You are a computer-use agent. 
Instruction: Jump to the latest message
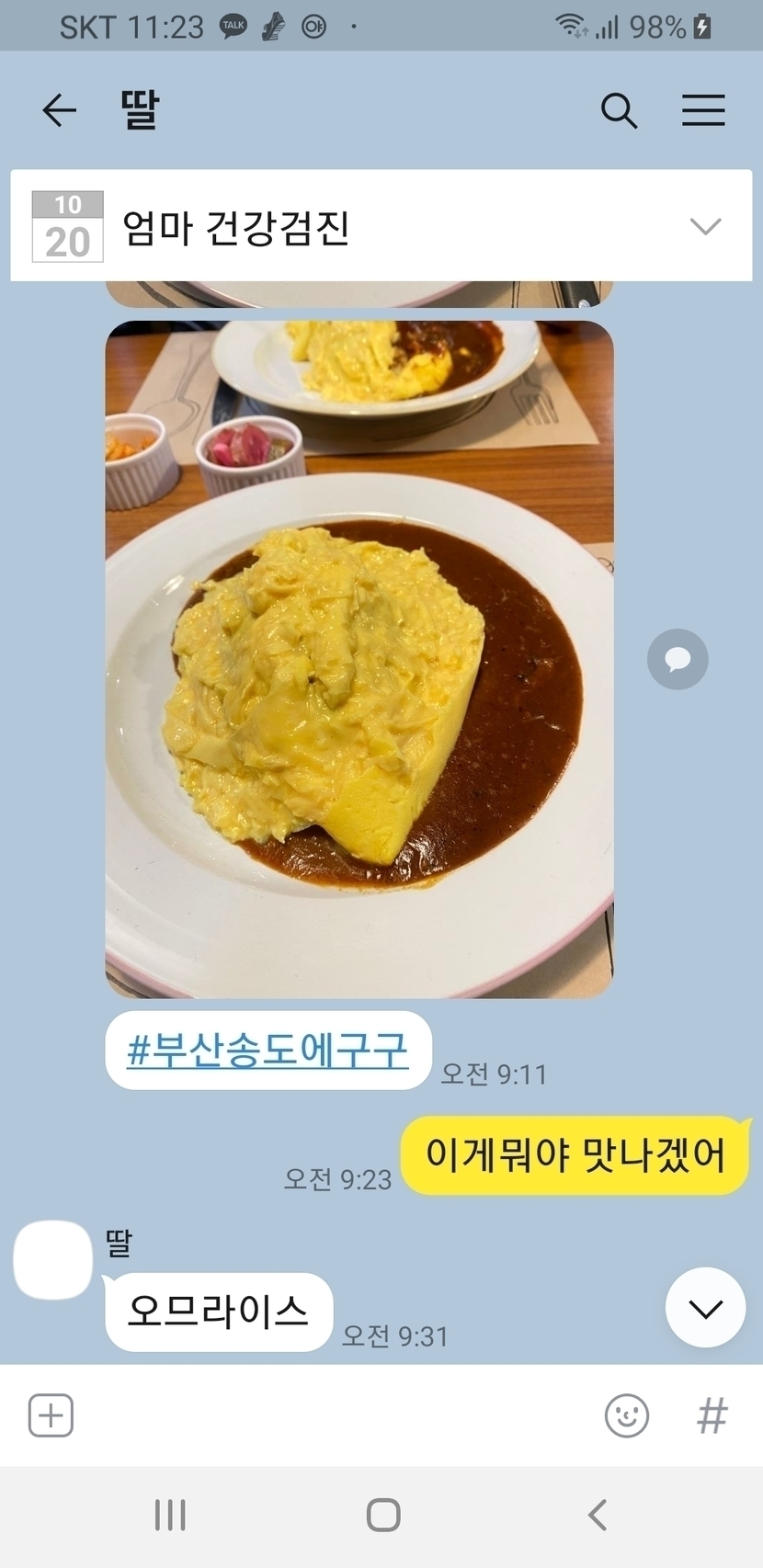pos(705,1308)
